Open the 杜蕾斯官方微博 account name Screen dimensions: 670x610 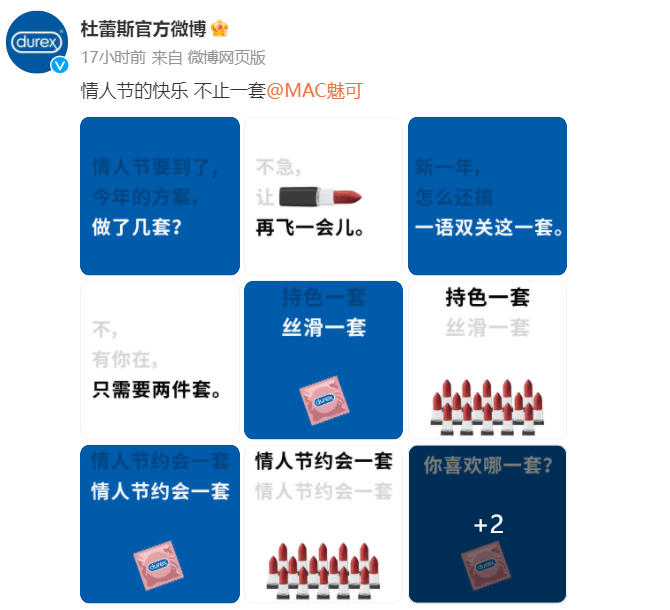click(x=143, y=27)
